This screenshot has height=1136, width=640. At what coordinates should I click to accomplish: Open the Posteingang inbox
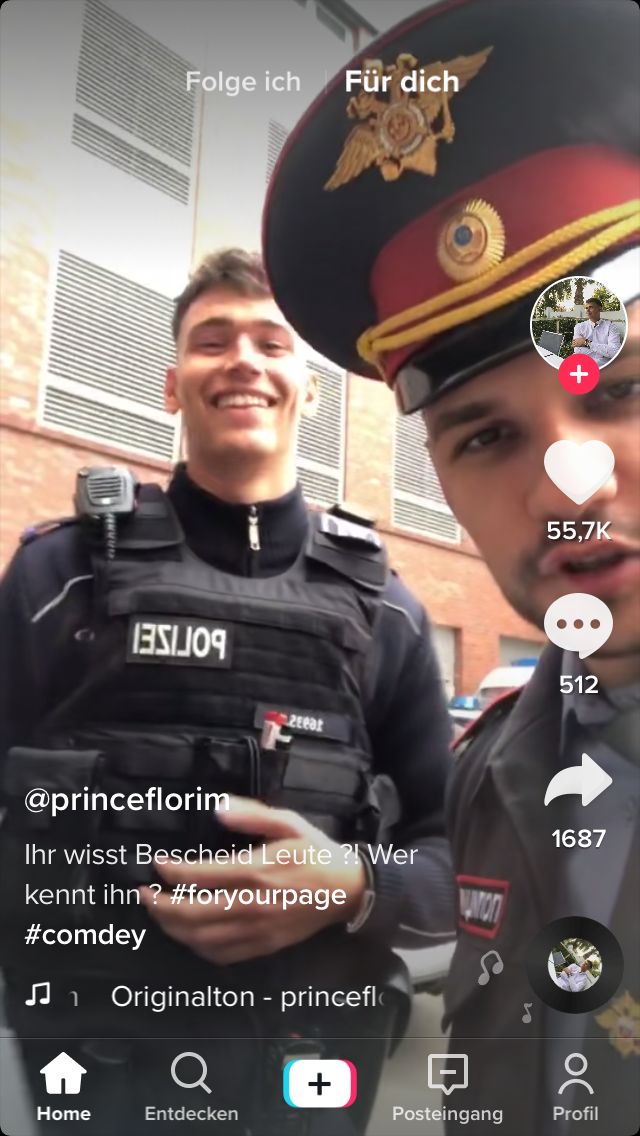click(x=447, y=1087)
